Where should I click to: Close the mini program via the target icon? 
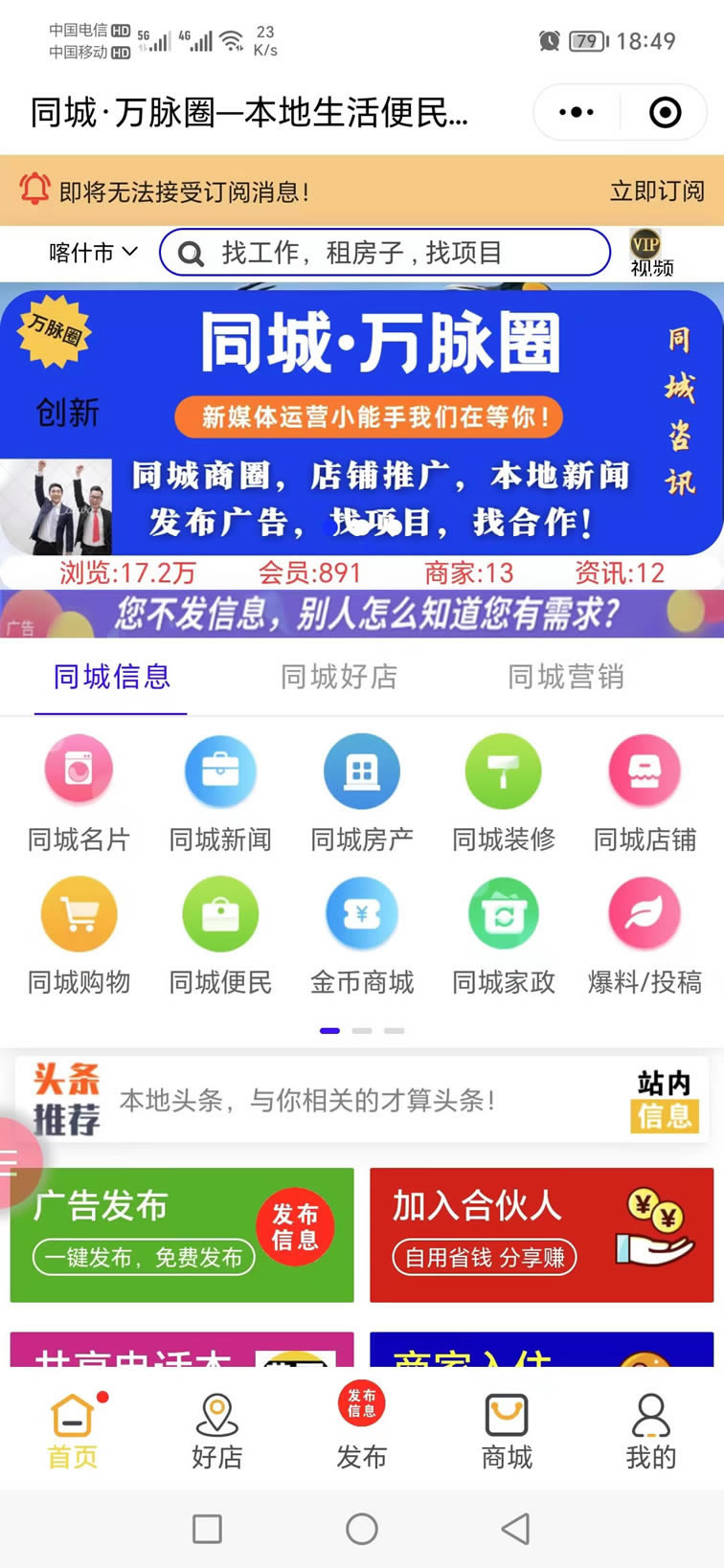coord(665,113)
